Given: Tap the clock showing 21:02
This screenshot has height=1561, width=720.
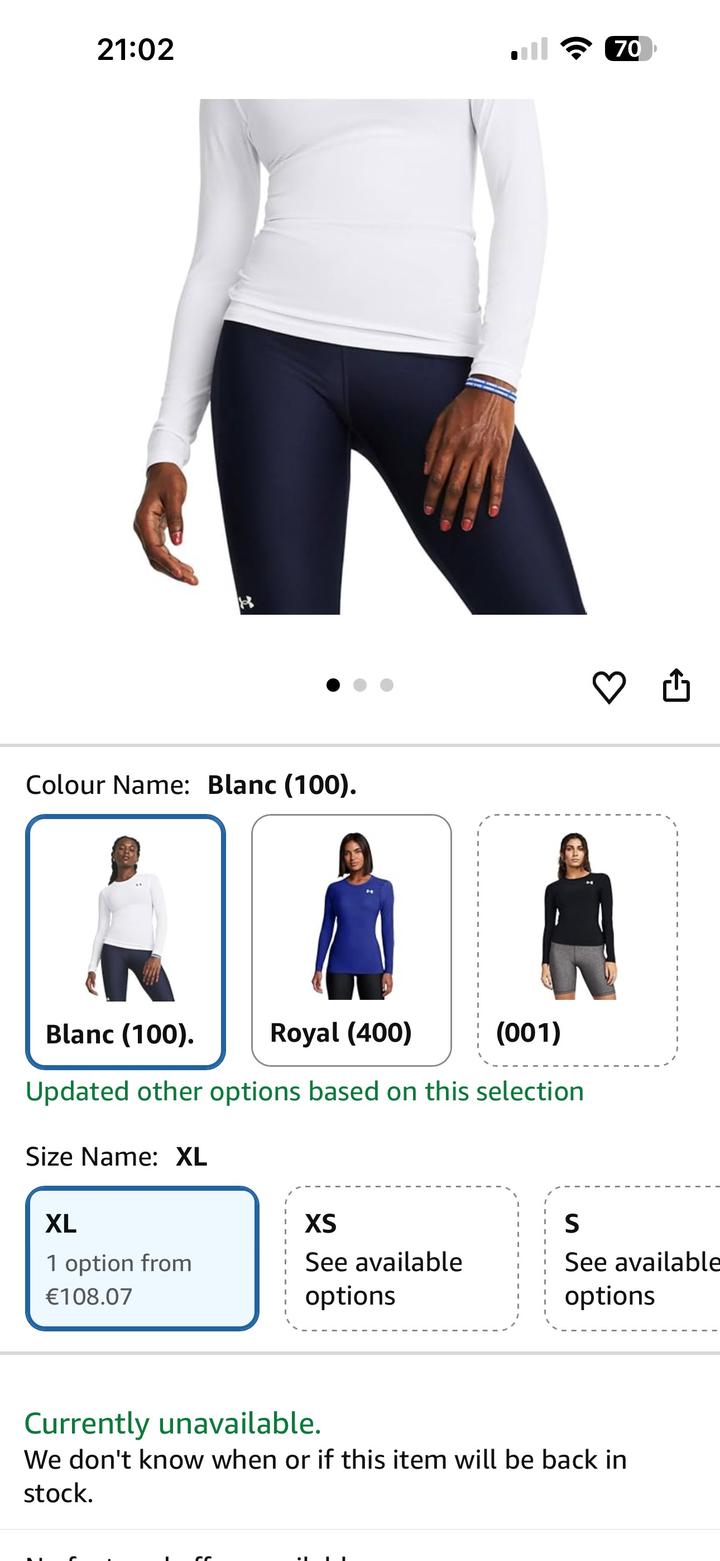Looking at the screenshot, I should (x=135, y=47).
